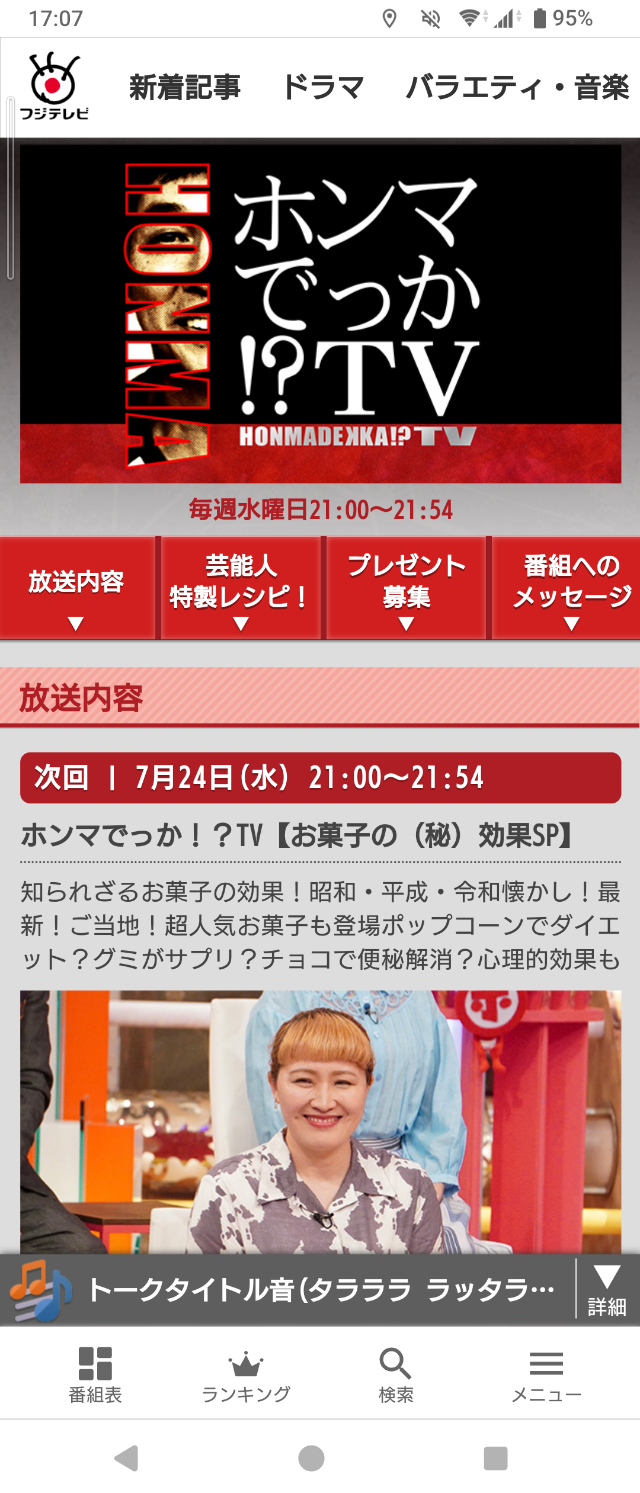Open the お菓子の(秘)効果SP episode photo
This screenshot has height=1493, width=640.
click(x=320, y=1120)
